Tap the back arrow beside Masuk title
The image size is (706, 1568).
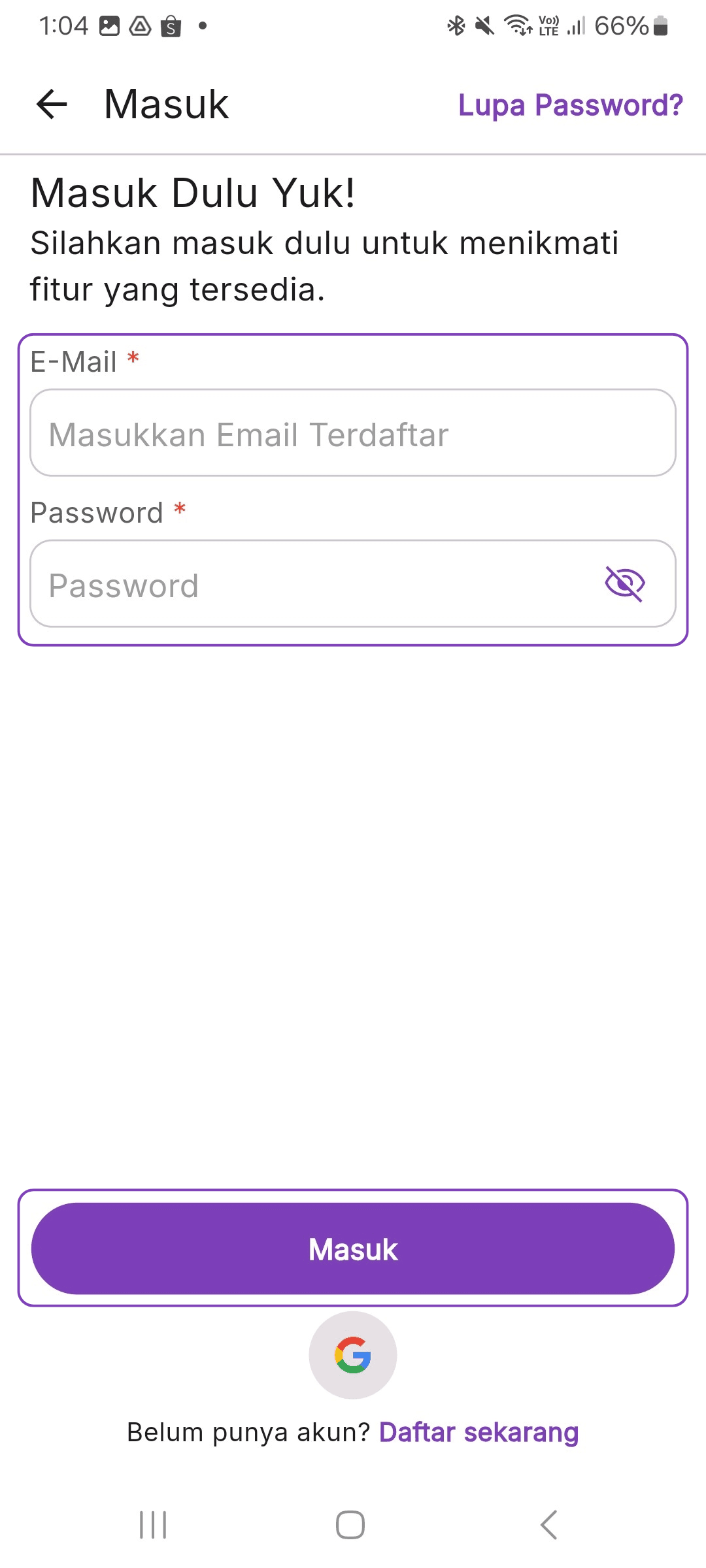click(x=51, y=105)
